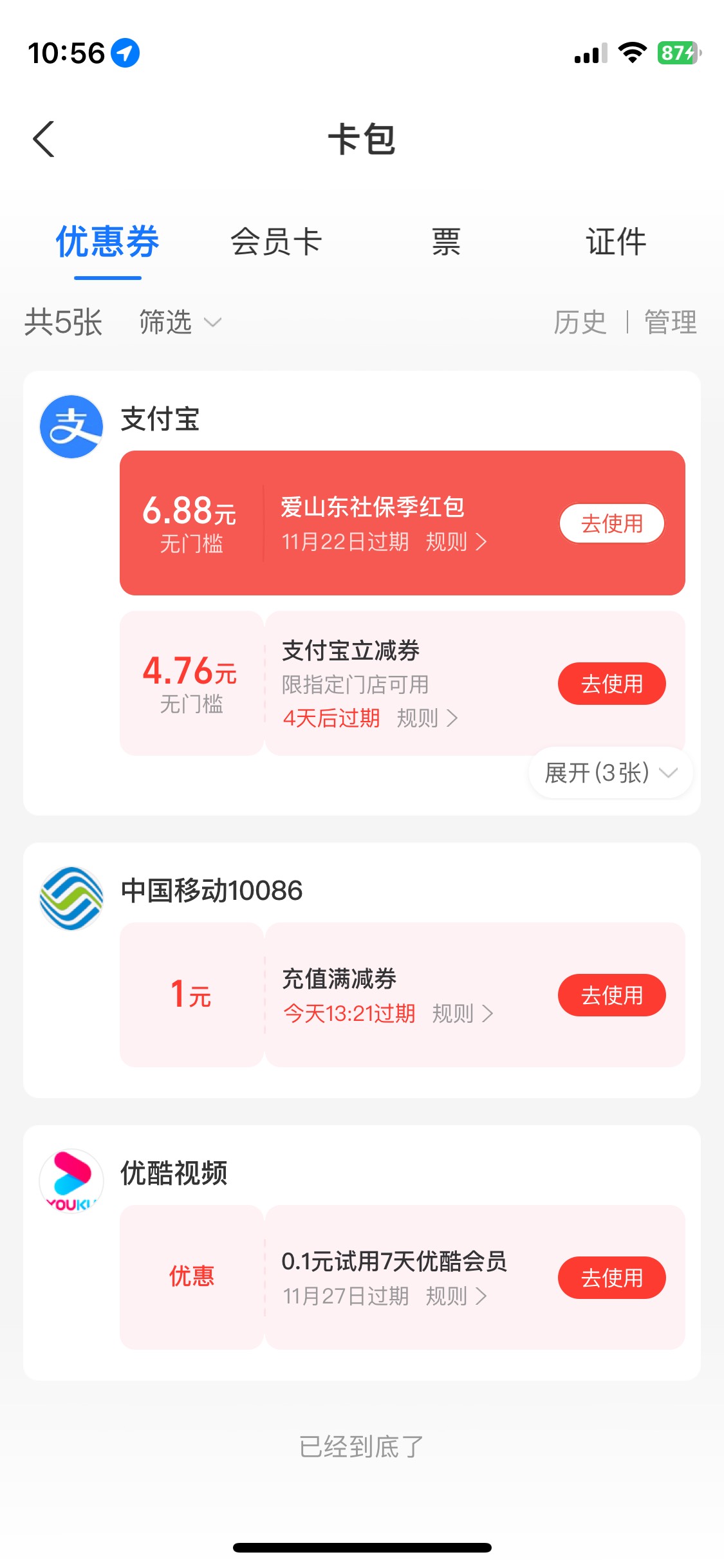Open the 证件 tab
The width and height of the screenshot is (724, 1568).
pos(616,242)
